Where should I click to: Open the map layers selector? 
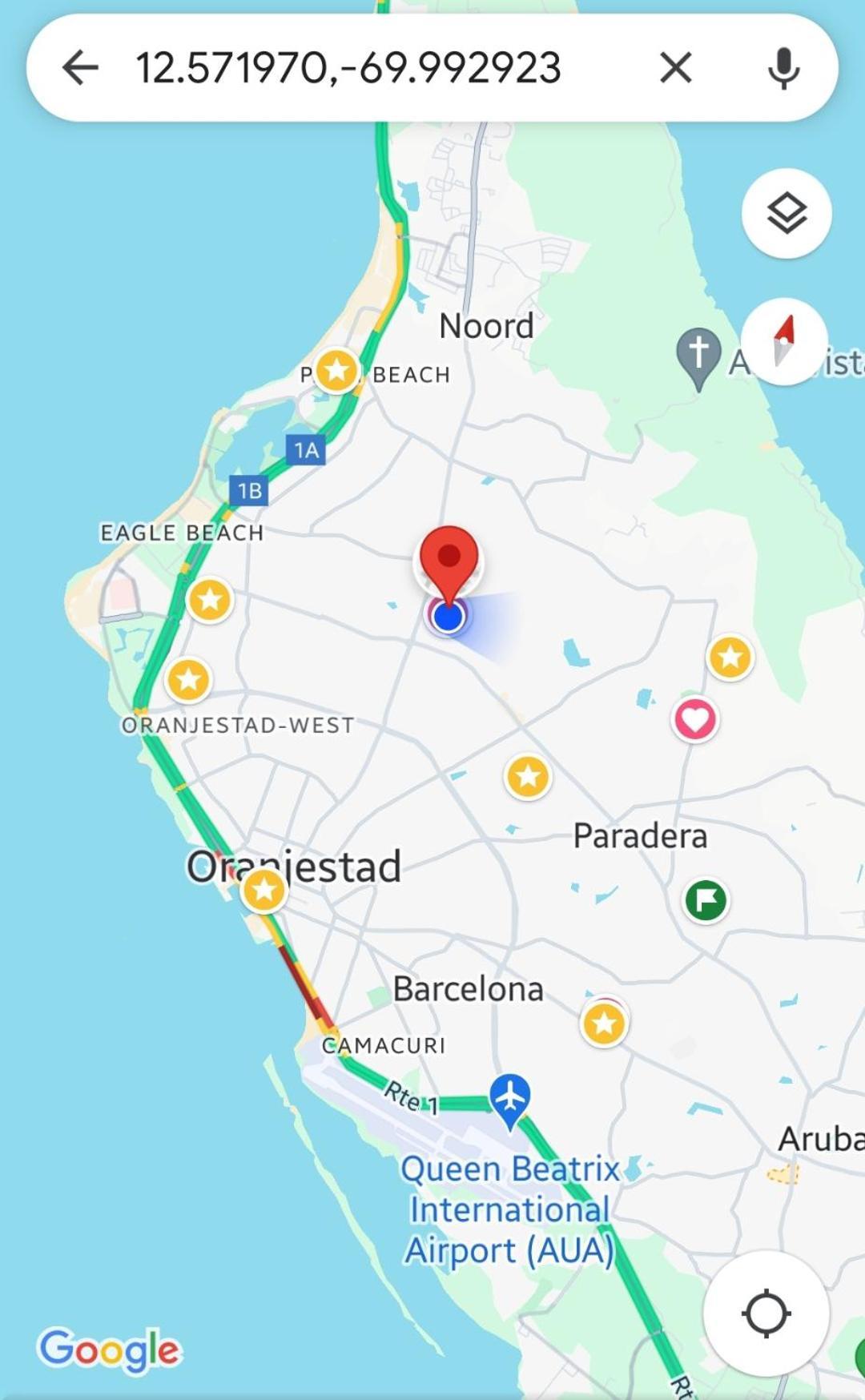[x=787, y=213]
